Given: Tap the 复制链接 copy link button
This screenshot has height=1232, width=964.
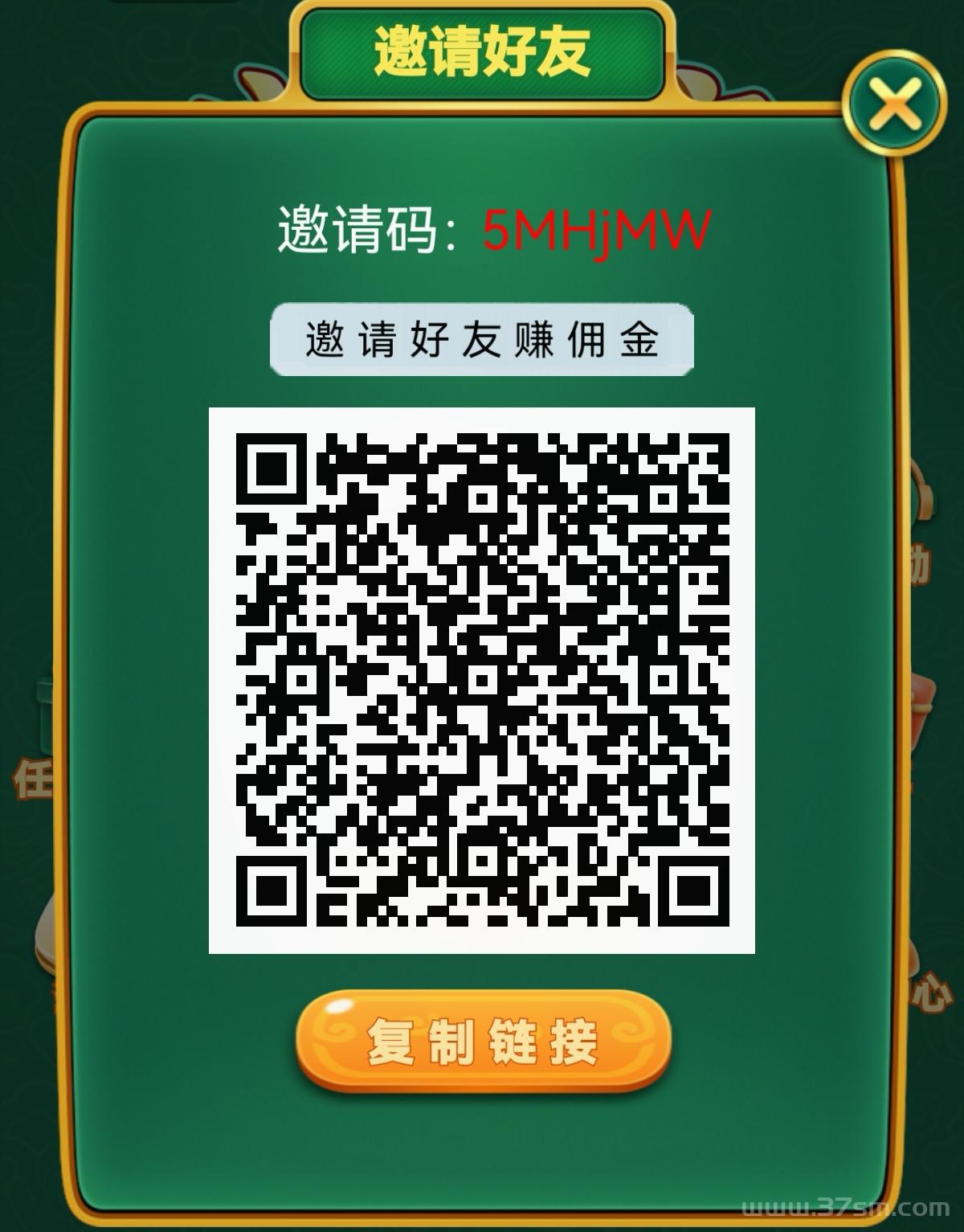Looking at the screenshot, I should tap(483, 1042).
